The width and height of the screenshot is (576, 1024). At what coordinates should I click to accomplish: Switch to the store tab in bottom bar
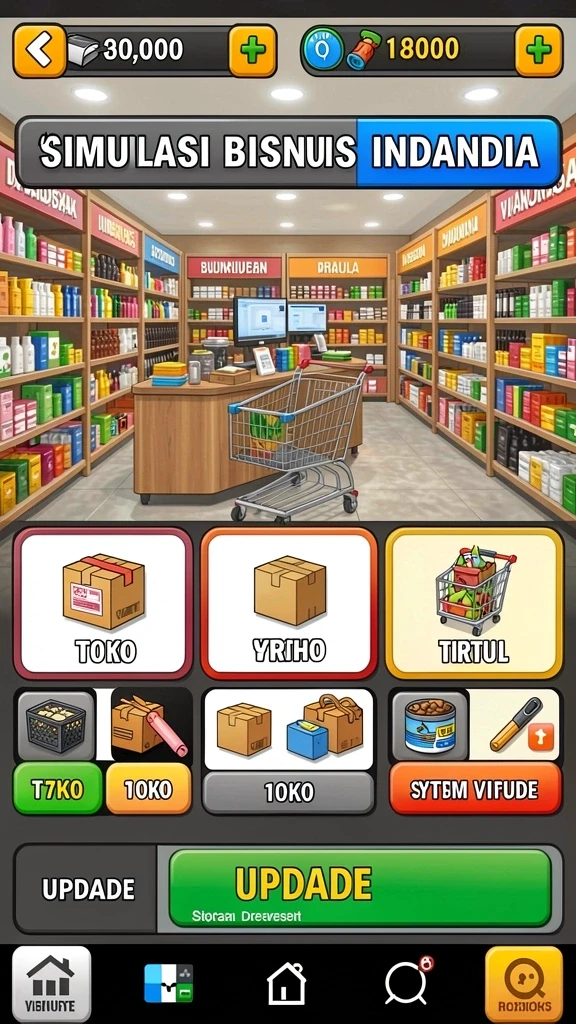point(51,984)
